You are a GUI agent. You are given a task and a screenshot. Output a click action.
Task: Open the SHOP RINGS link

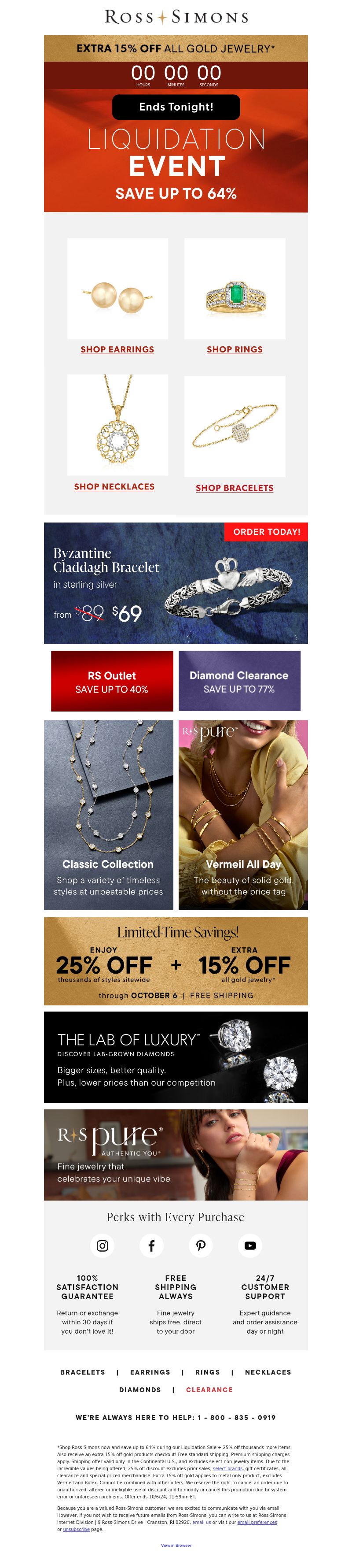pyautogui.click(x=235, y=349)
